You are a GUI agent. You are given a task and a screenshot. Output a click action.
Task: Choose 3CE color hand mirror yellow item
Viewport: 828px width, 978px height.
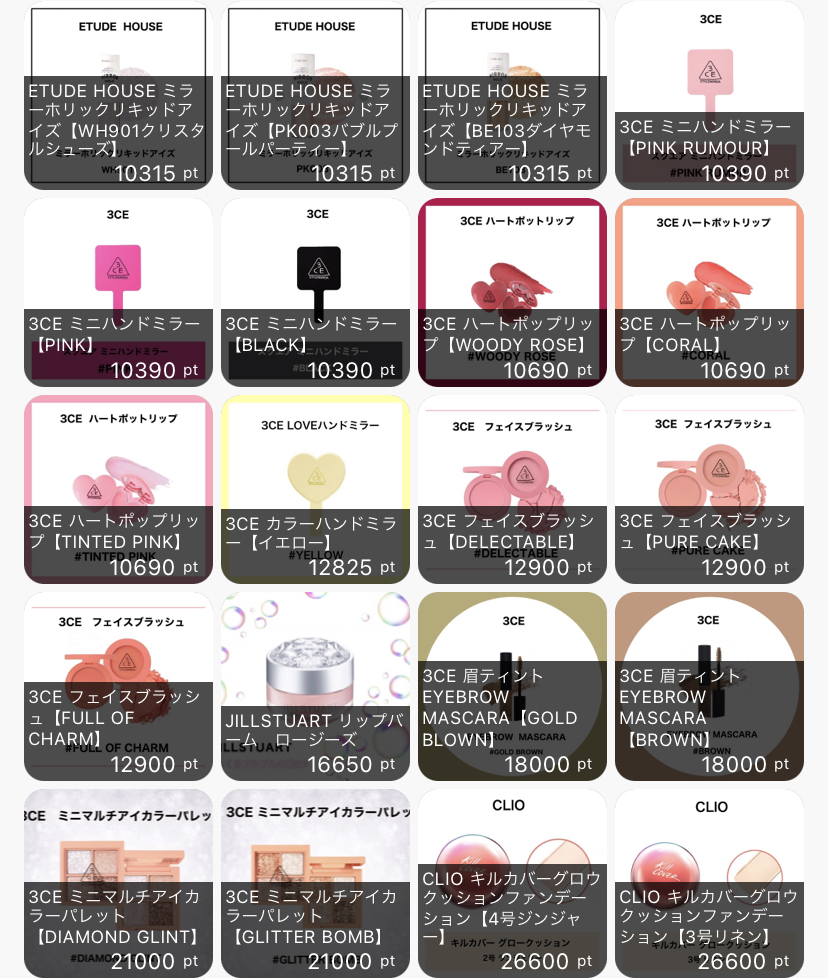[315, 489]
